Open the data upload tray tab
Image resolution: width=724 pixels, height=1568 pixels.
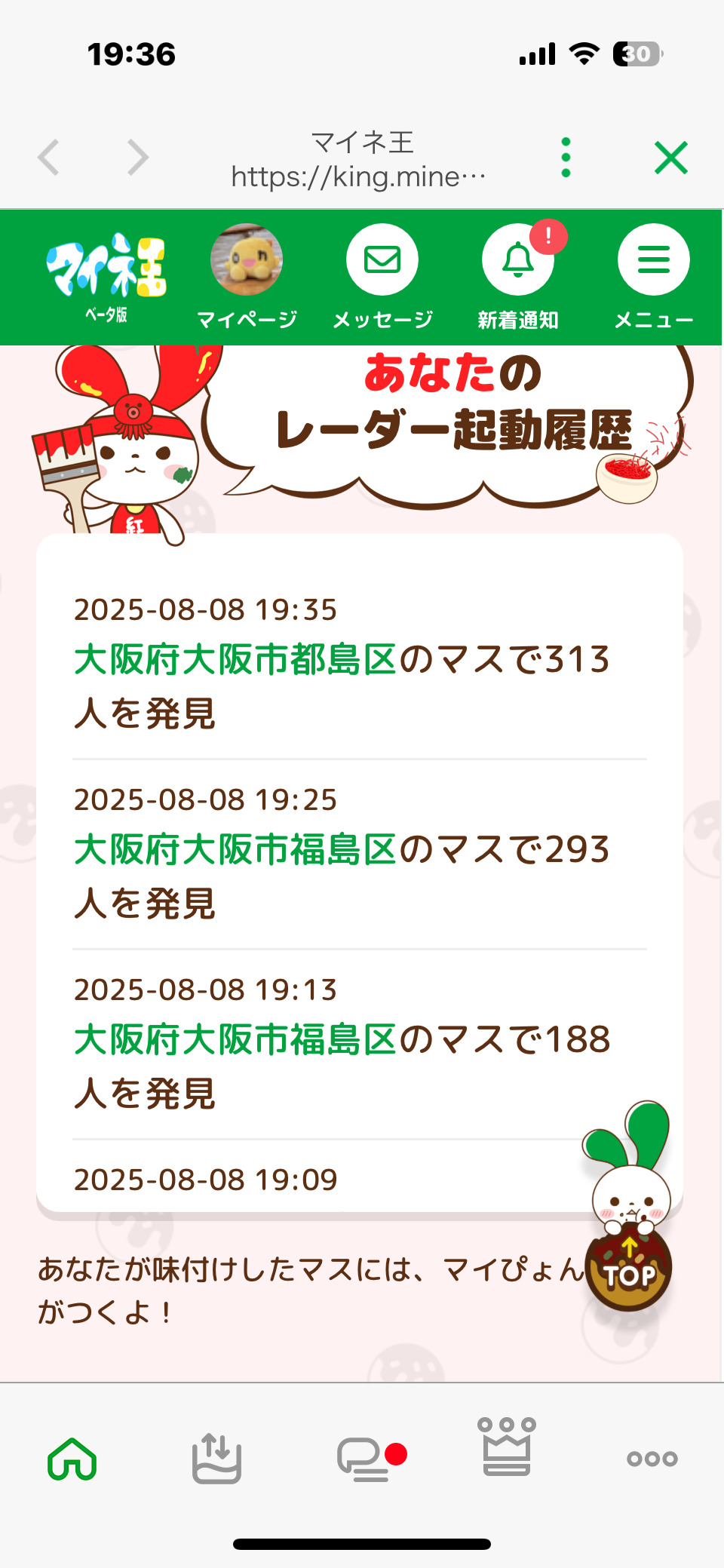tap(216, 1458)
